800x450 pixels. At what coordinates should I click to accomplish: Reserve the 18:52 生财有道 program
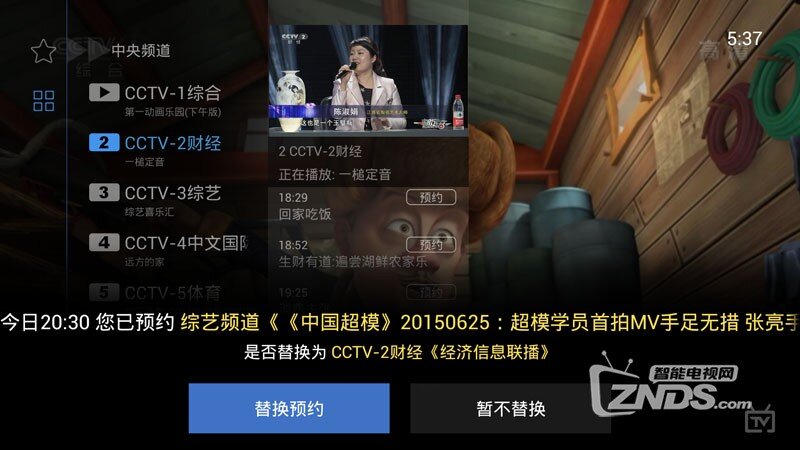[x=431, y=245]
